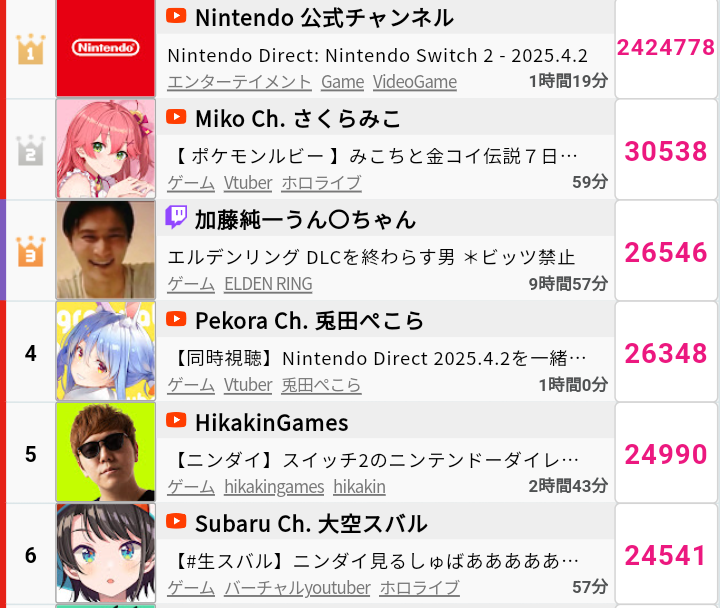
Task: Tap the エンターテイメント tag link
Action: (x=239, y=82)
